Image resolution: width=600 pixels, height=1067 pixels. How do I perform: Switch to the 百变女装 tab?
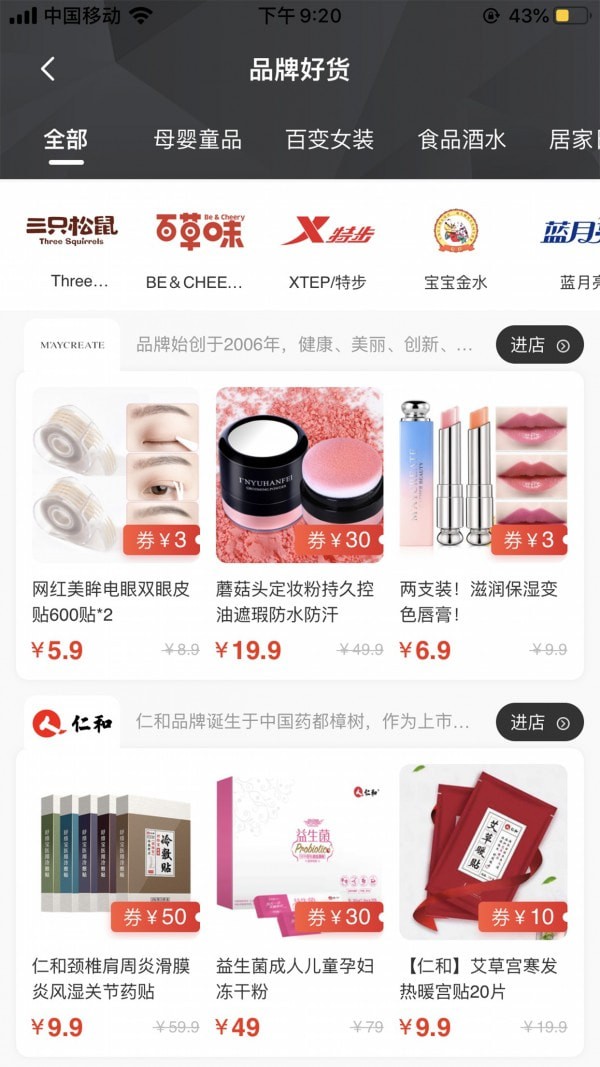tap(329, 139)
